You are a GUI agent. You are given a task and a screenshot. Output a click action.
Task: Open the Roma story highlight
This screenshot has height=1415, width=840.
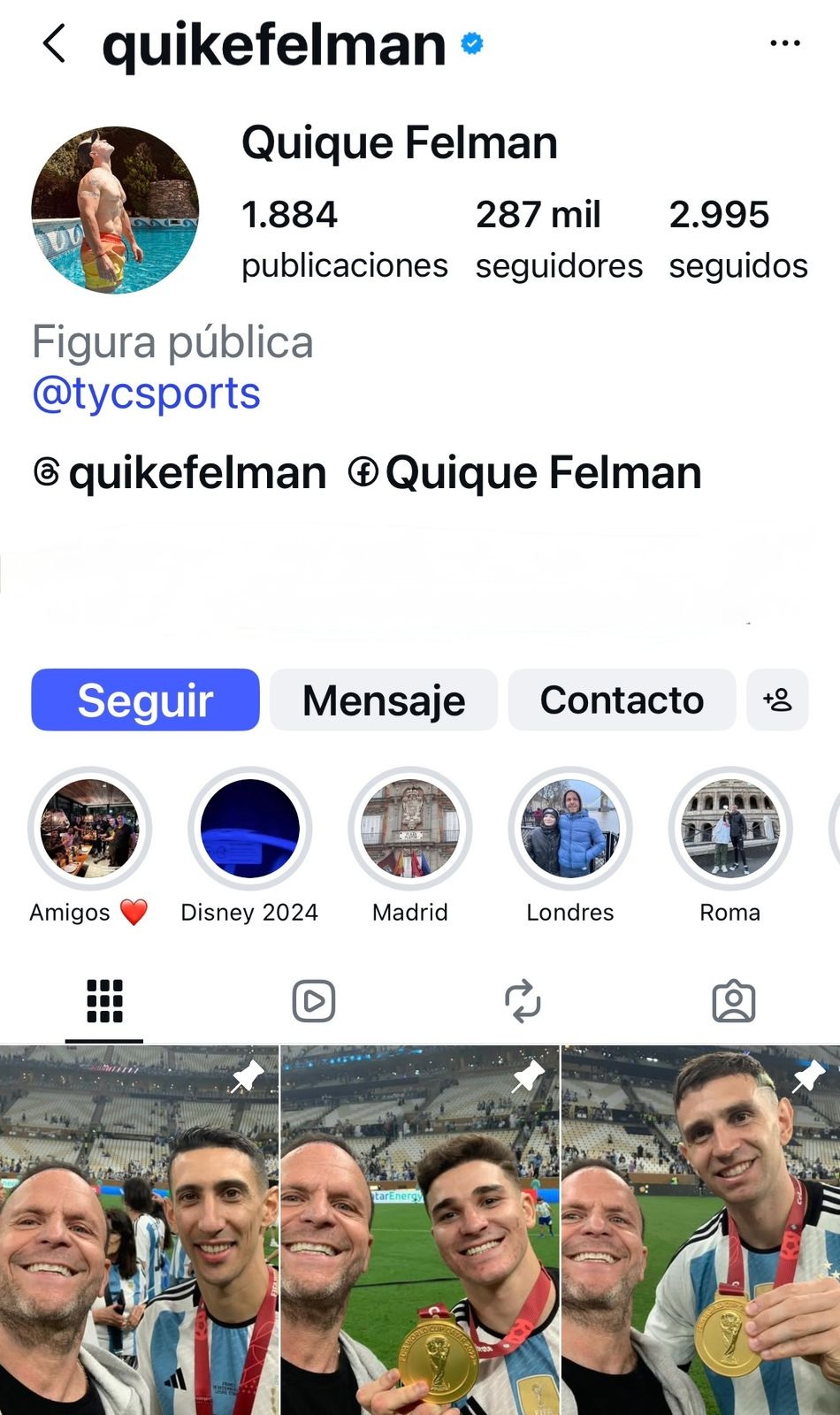[x=730, y=829]
